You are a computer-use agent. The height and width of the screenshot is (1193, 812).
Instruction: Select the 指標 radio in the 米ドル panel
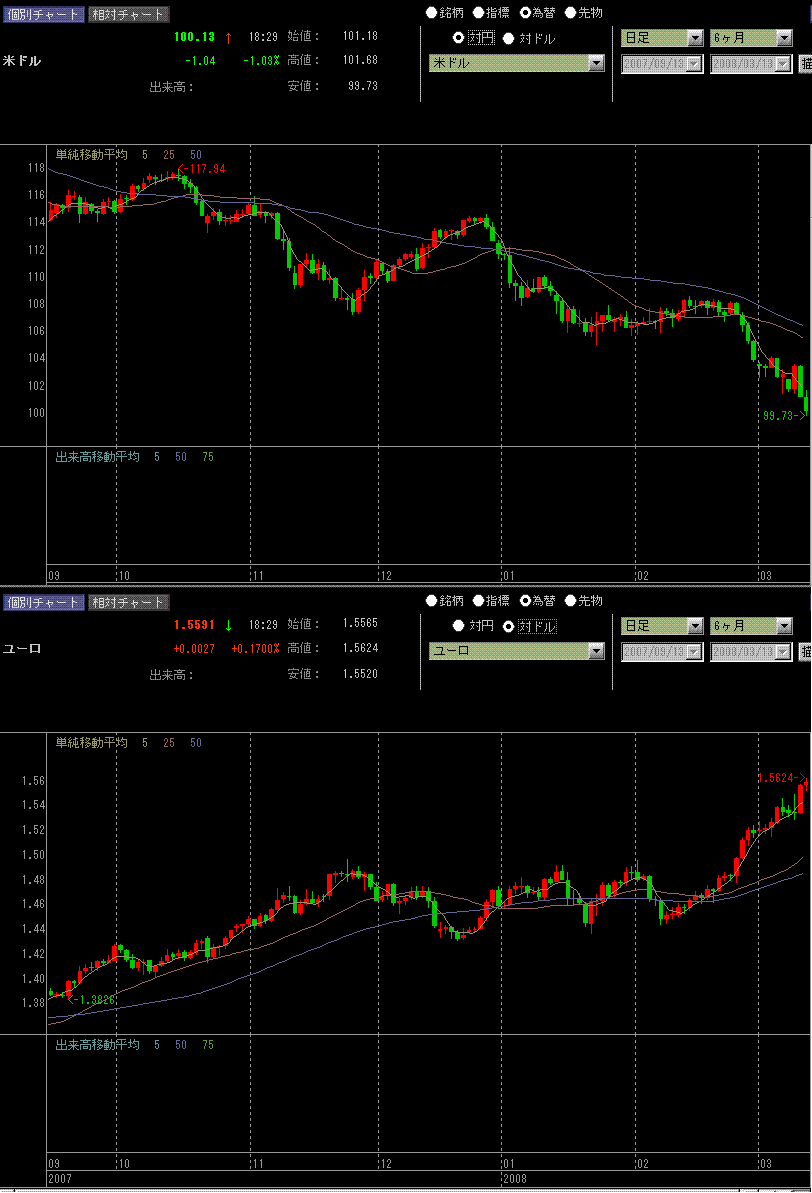click(x=478, y=13)
